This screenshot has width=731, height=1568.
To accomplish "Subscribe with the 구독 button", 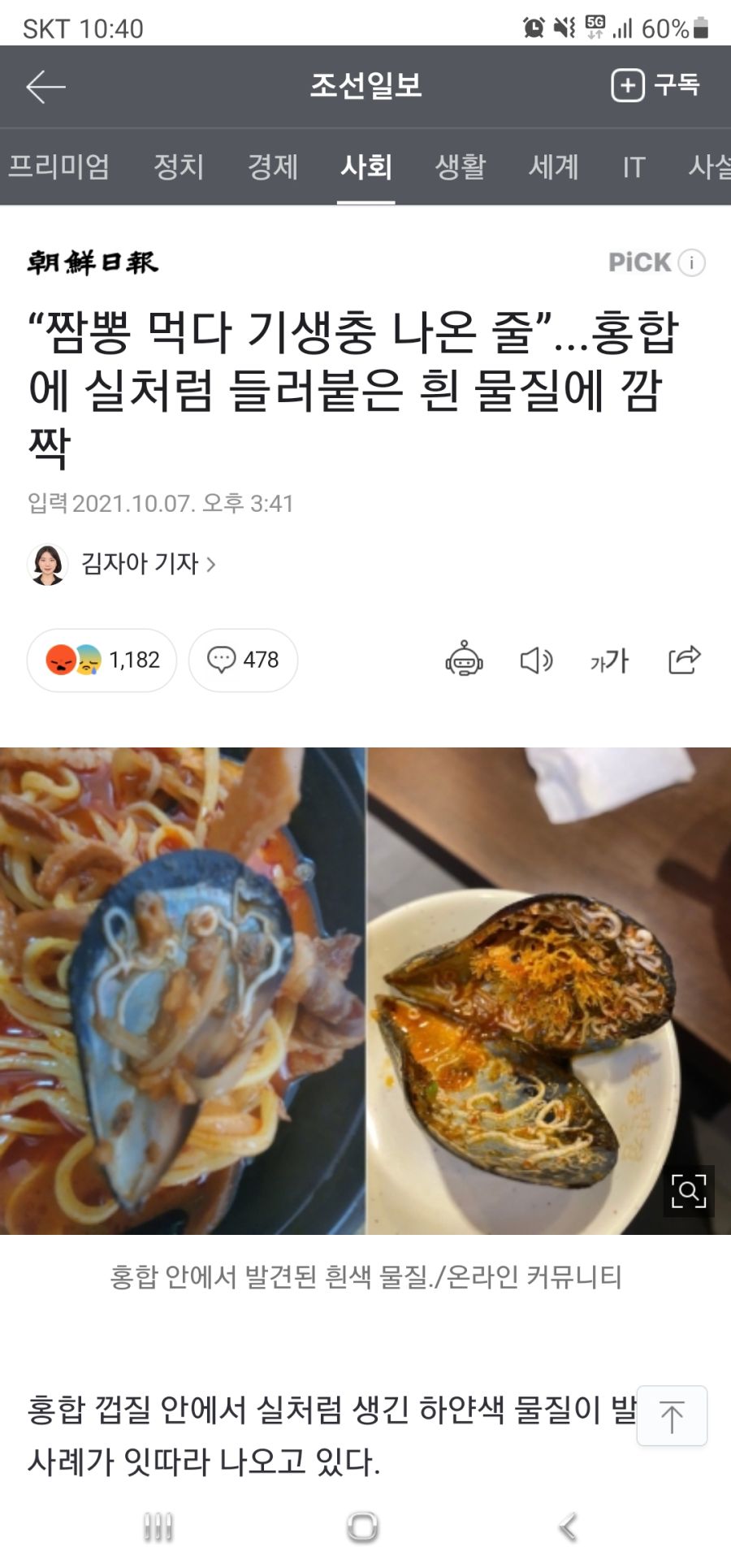I will (x=655, y=85).
